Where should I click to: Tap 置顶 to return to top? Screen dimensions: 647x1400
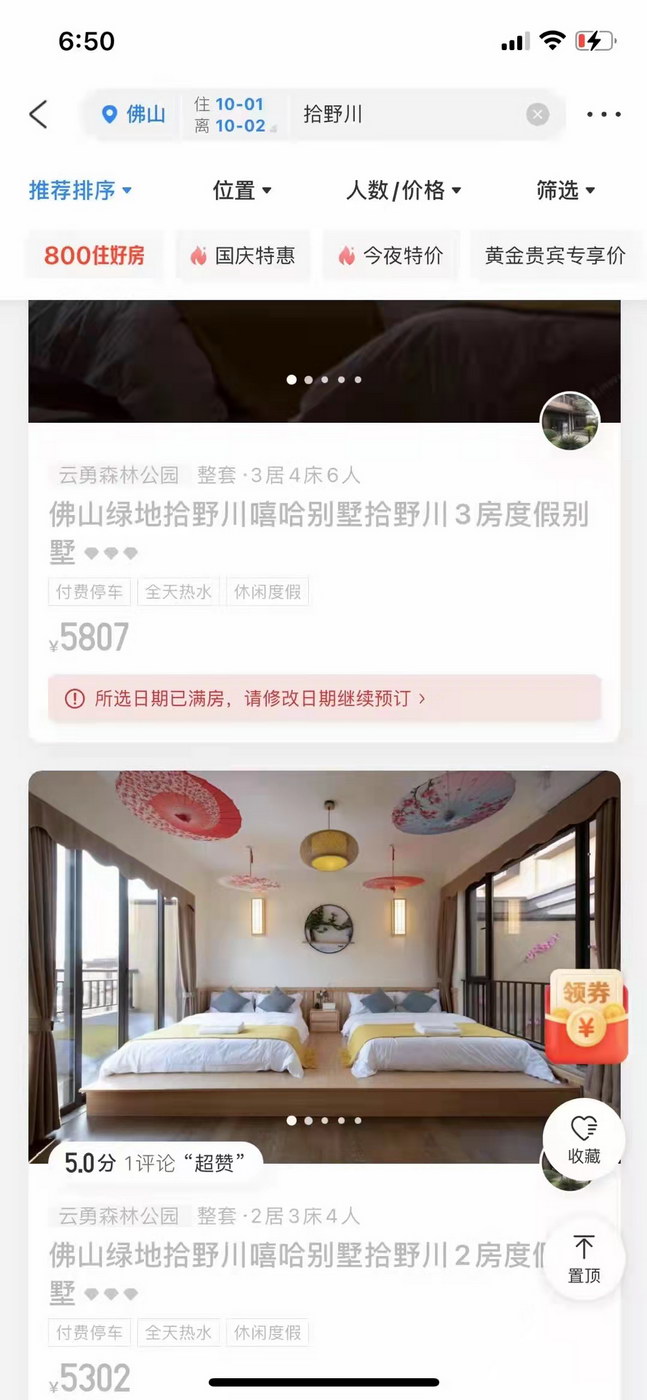click(584, 1258)
